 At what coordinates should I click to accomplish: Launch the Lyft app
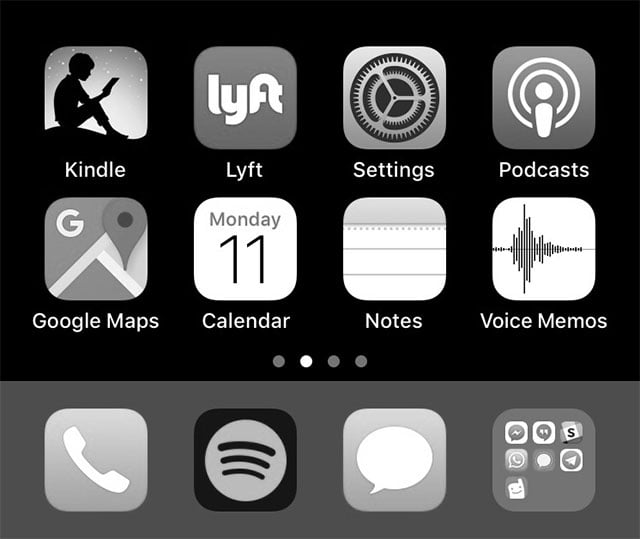pyautogui.click(x=245, y=97)
